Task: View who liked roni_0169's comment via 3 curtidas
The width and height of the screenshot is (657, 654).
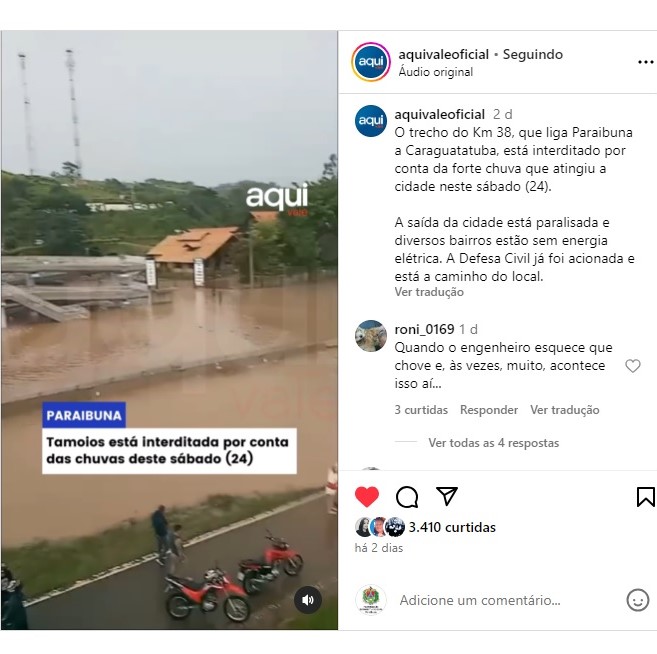Action: coord(421,410)
